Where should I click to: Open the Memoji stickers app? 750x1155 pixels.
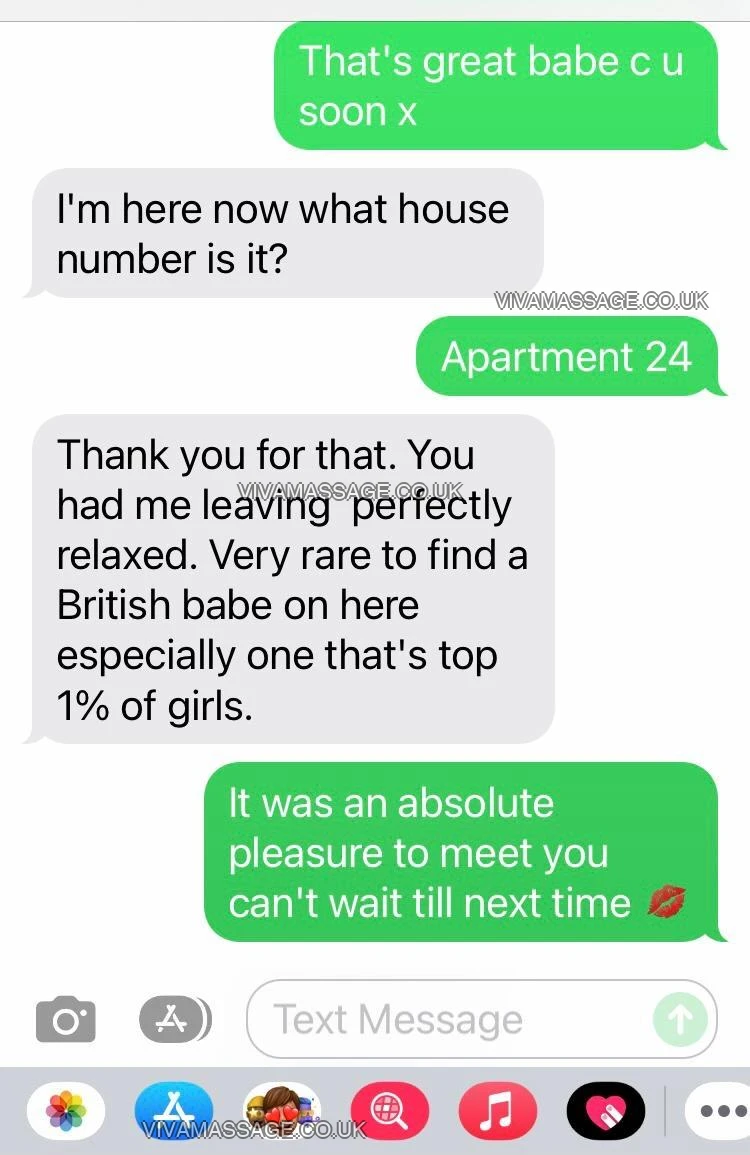(x=282, y=1110)
